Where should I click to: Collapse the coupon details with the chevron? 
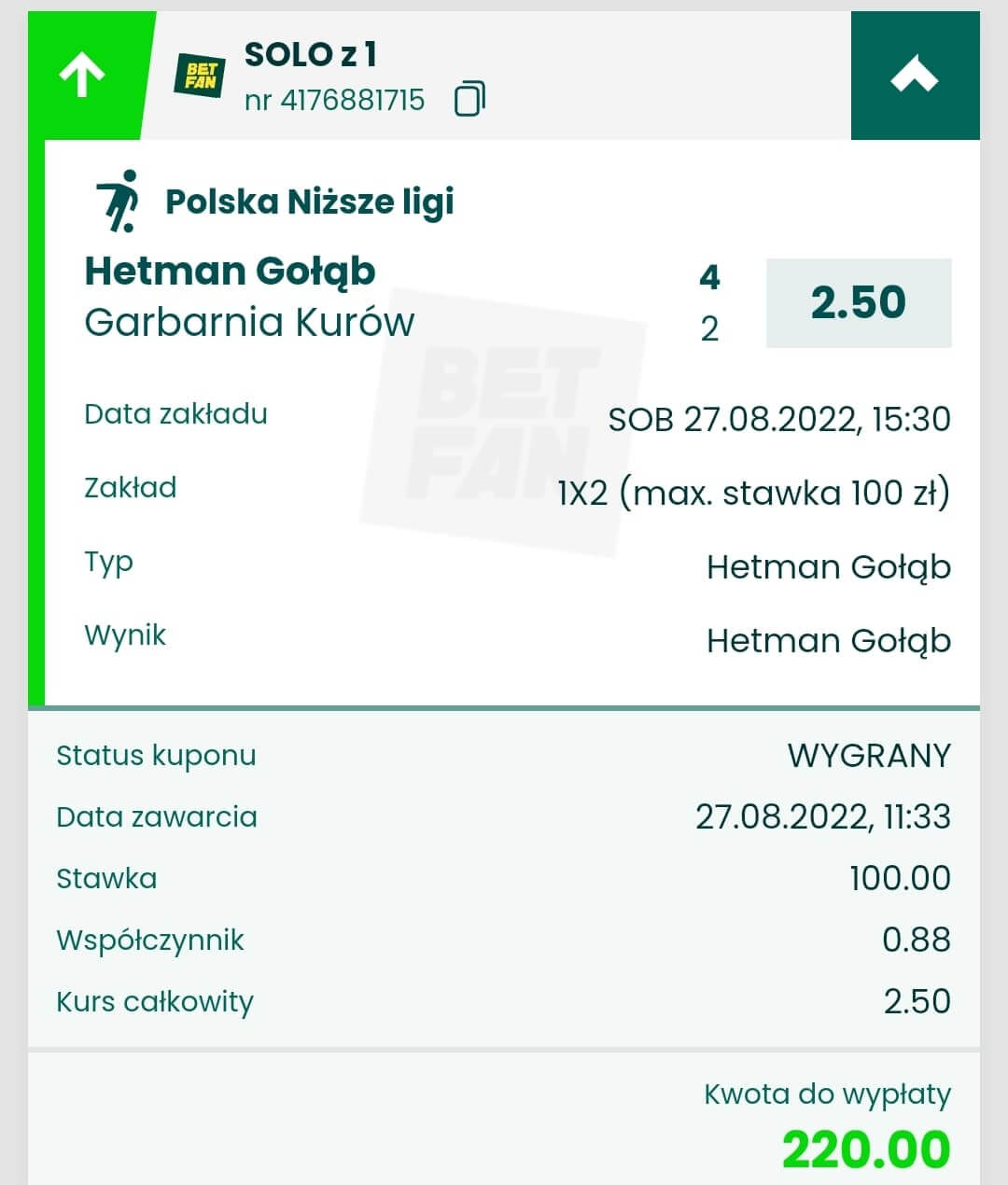coord(915,76)
